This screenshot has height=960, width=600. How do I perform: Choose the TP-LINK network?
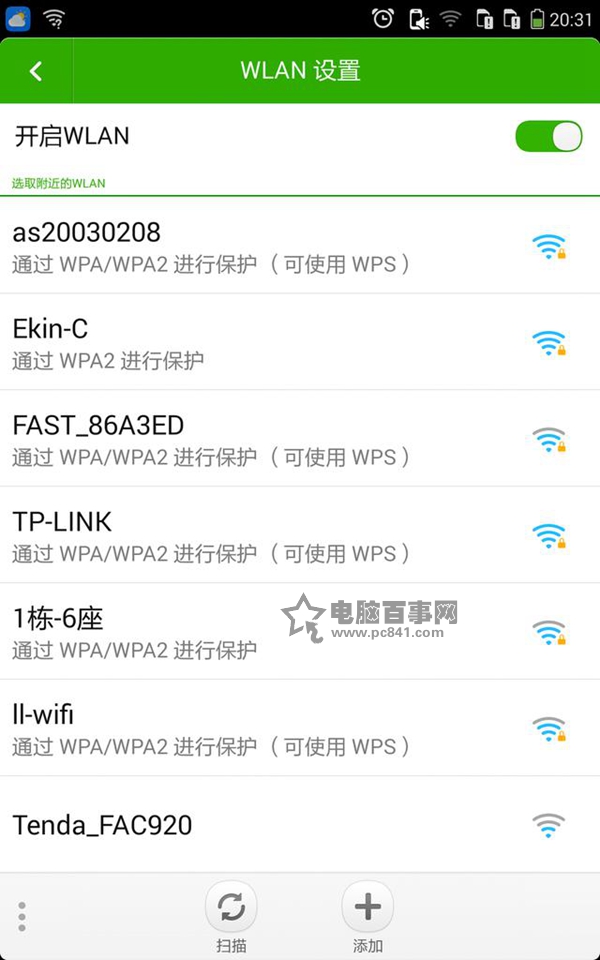point(300,535)
